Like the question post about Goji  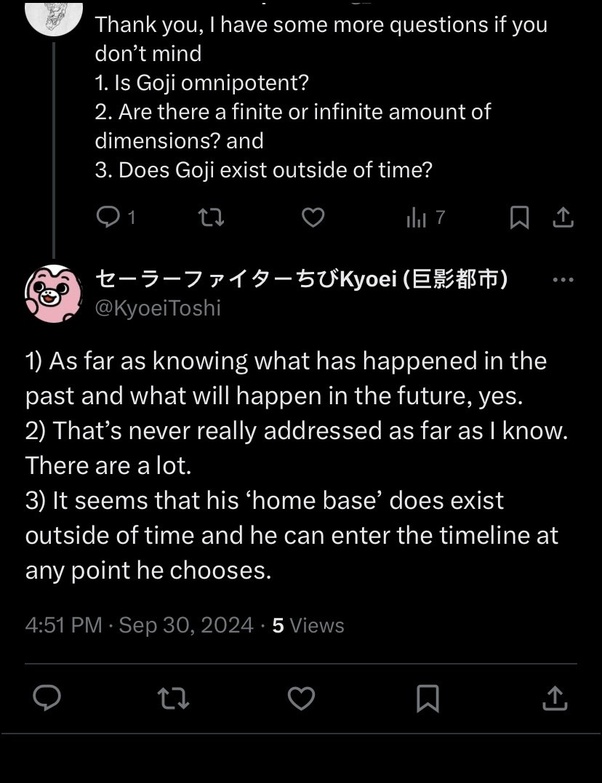click(x=313, y=217)
